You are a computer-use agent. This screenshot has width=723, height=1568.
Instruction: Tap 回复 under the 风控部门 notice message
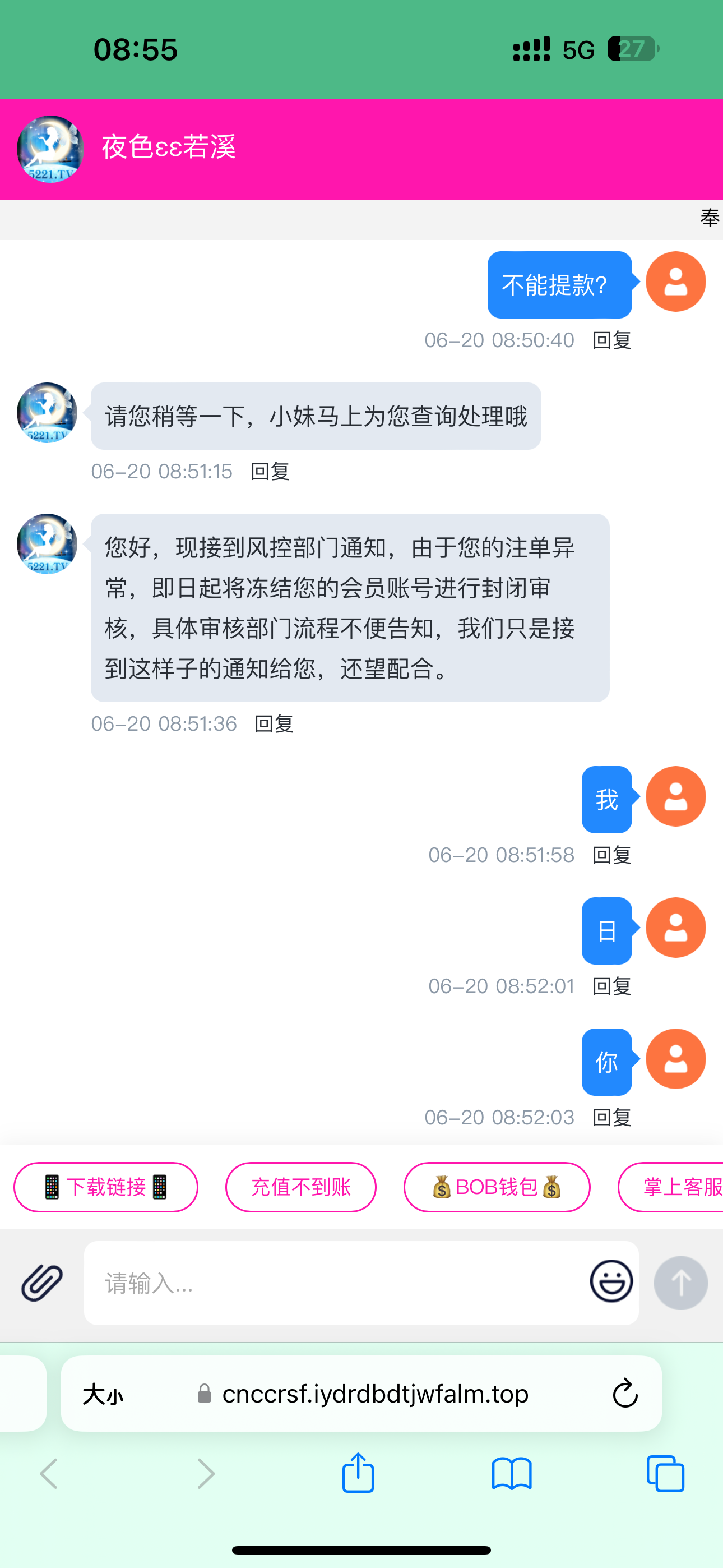(x=274, y=724)
